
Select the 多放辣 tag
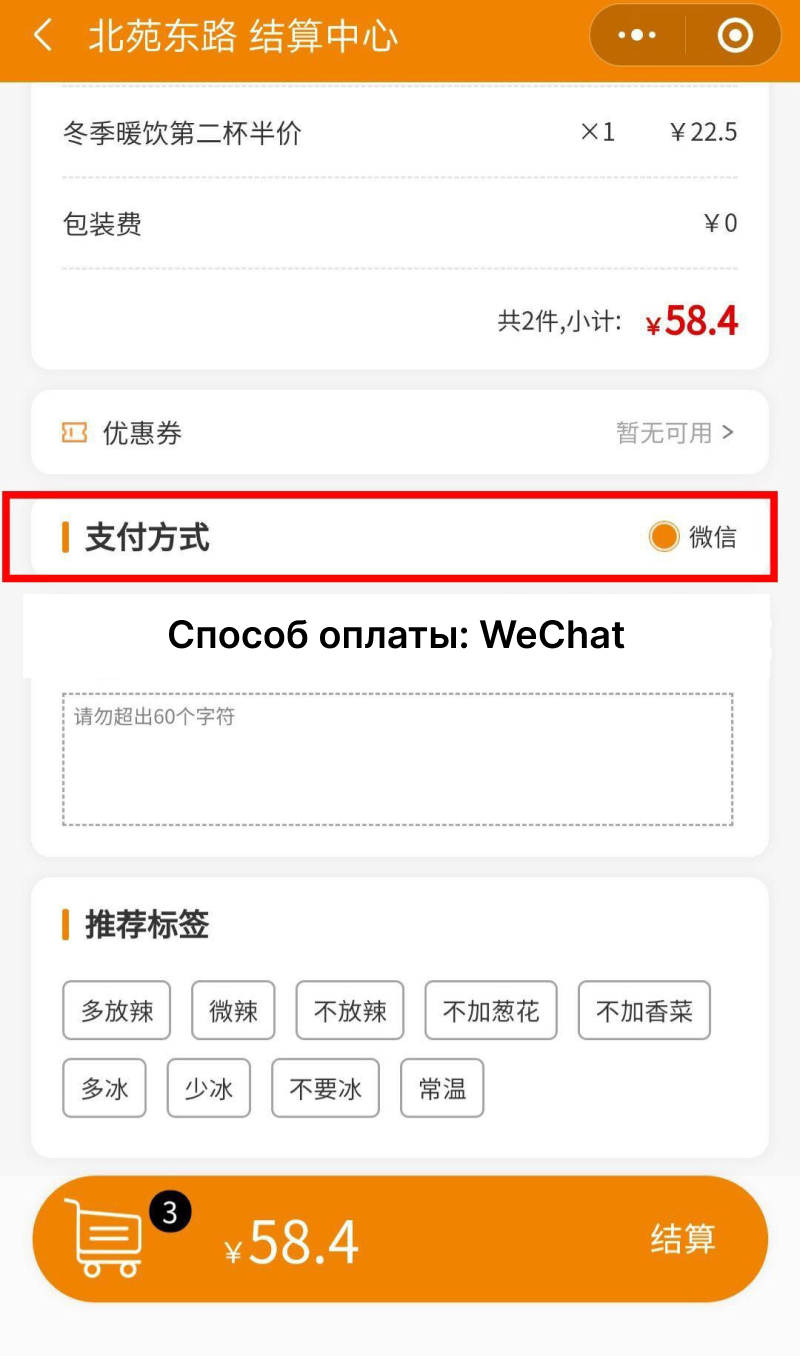coord(117,1011)
